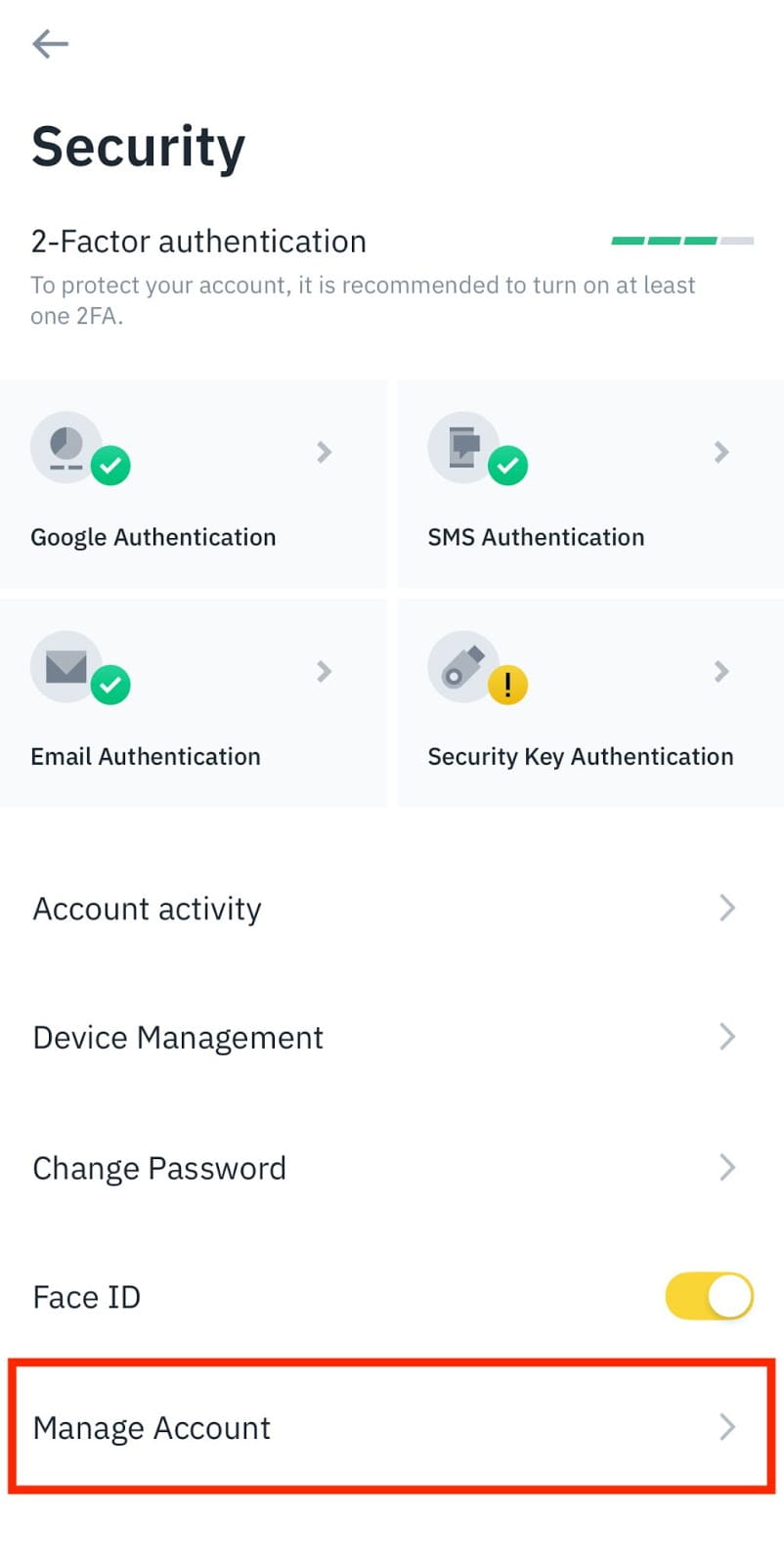Open Manage Account
The image size is (784, 1565).
[392, 1427]
